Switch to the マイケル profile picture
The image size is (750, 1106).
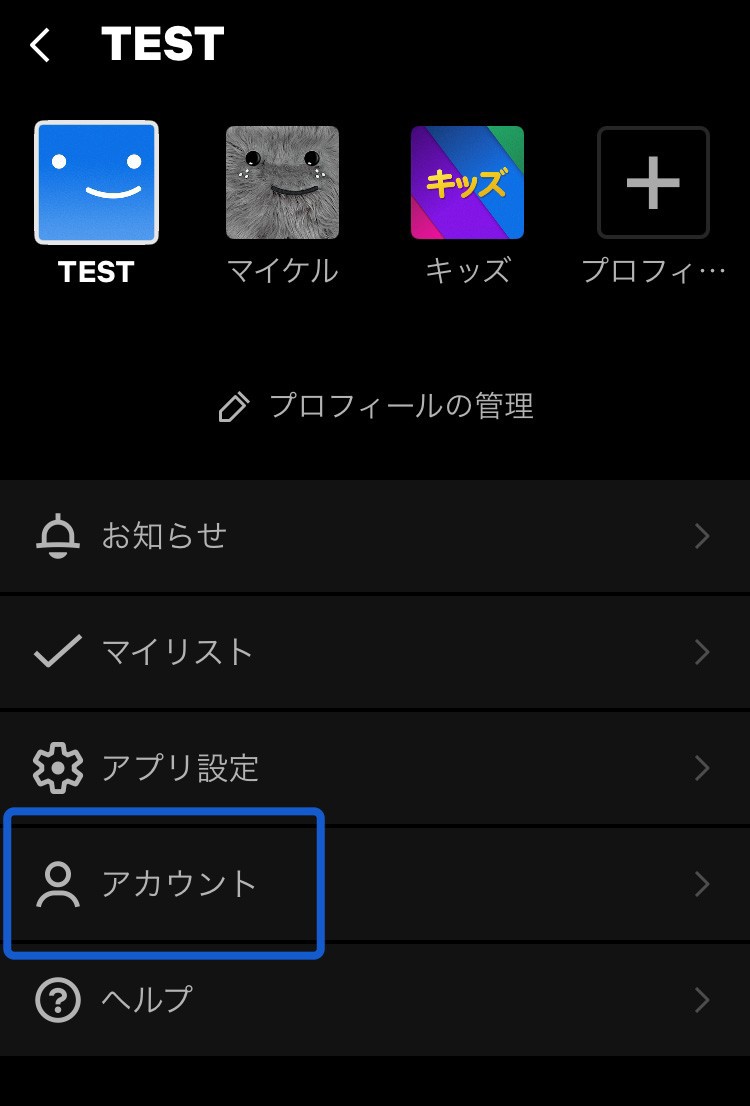[281, 182]
